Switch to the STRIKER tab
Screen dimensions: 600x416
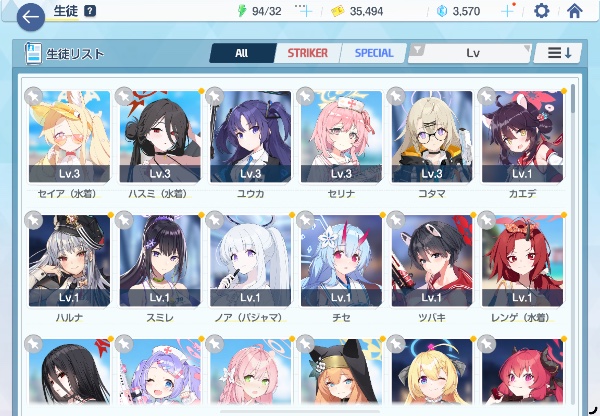[x=306, y=53]
